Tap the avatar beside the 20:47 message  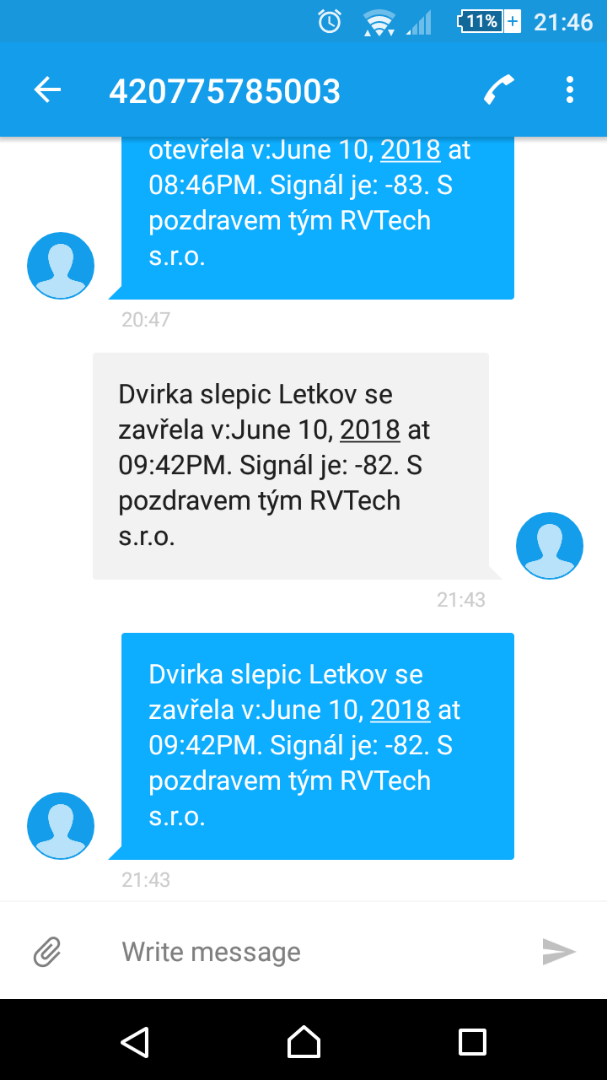point(61,266)
